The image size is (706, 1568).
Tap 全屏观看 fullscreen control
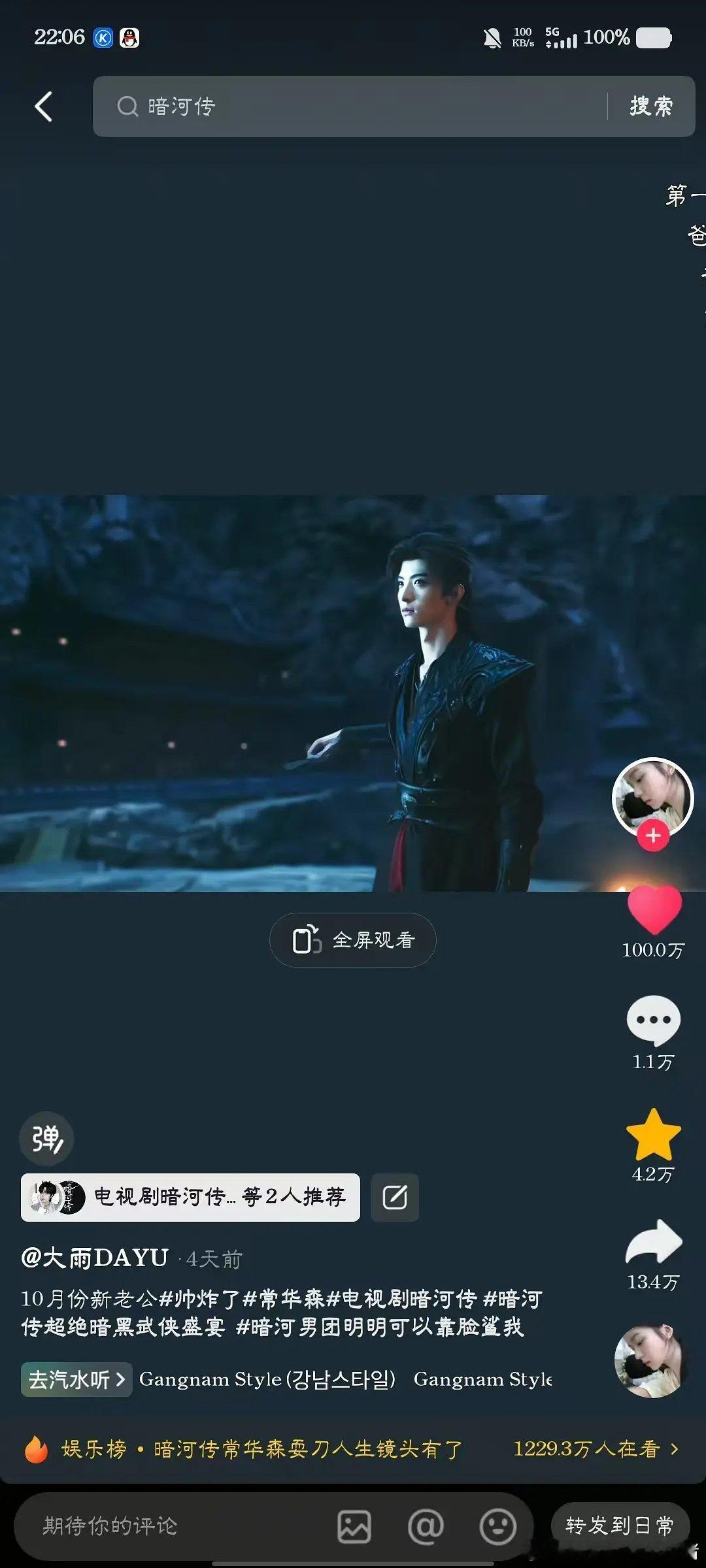(x=352, y=939)
